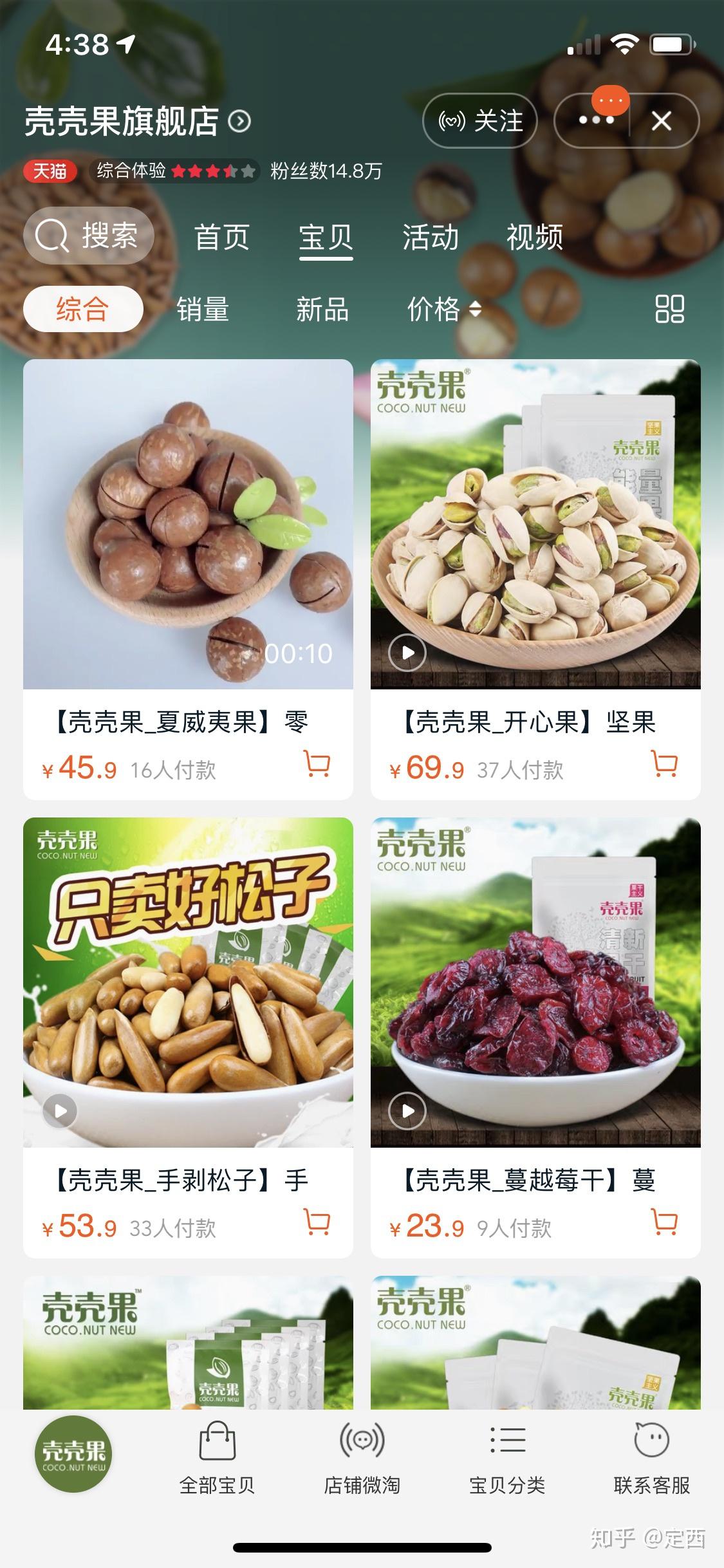Follow the shop with 关注 button
The height and width of the screenshot is (1568, 724).
480,121
